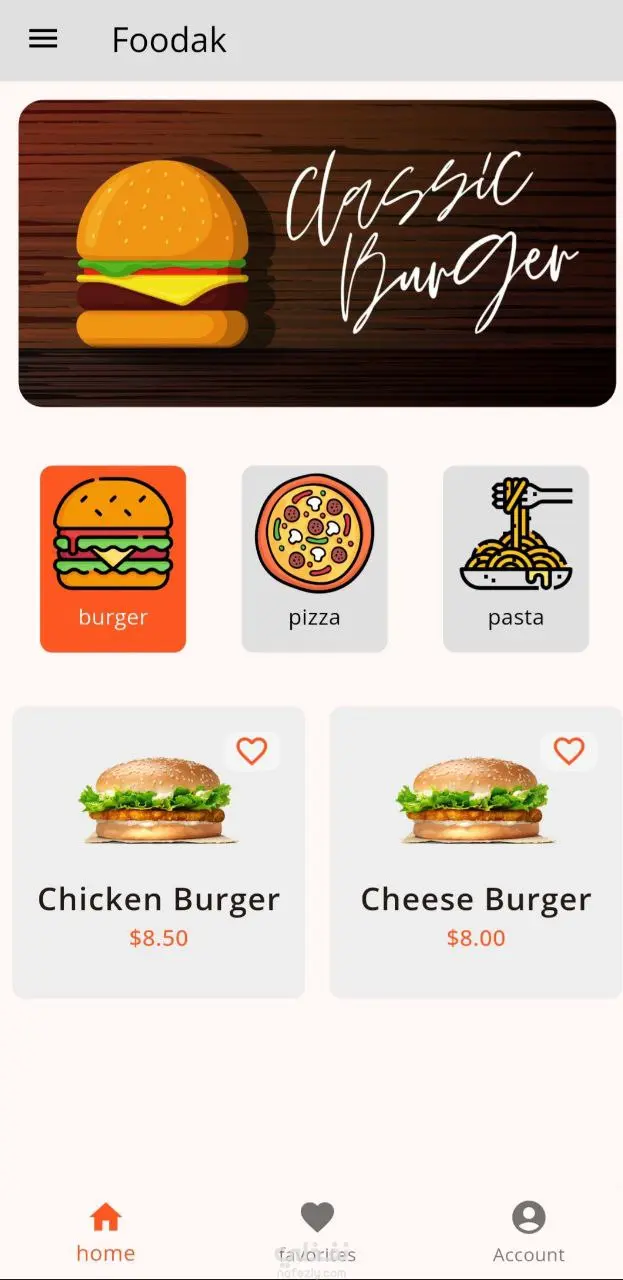Favorite the Chicken Burger with the heart
The height and width of the screenshot is (1280, 623).
point(252,751)
